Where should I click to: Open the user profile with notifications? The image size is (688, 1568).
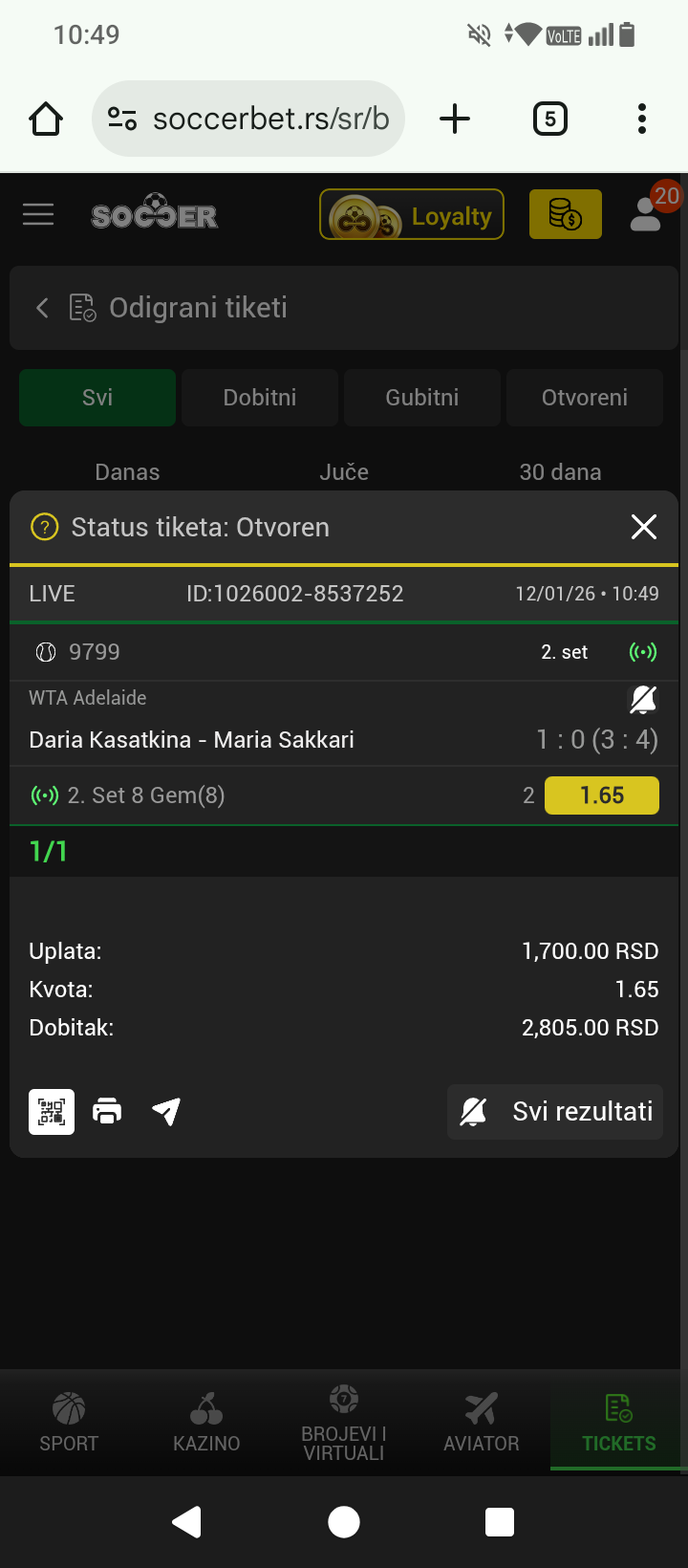(x=648, y=212)
